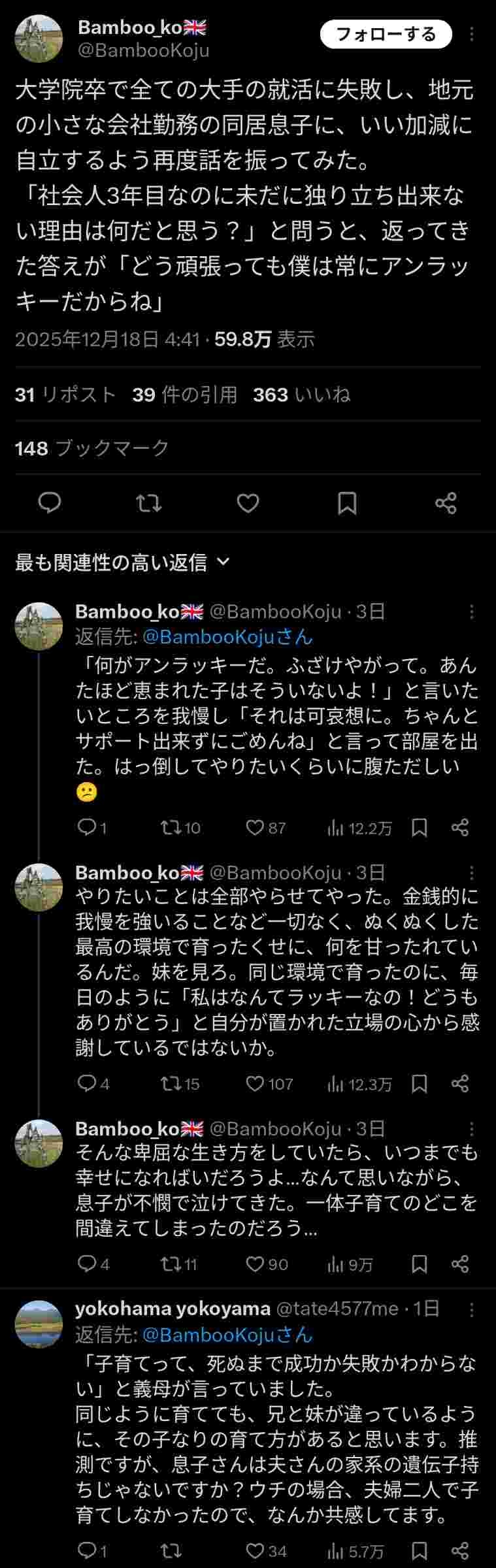View the 363 いいね list

301,395
